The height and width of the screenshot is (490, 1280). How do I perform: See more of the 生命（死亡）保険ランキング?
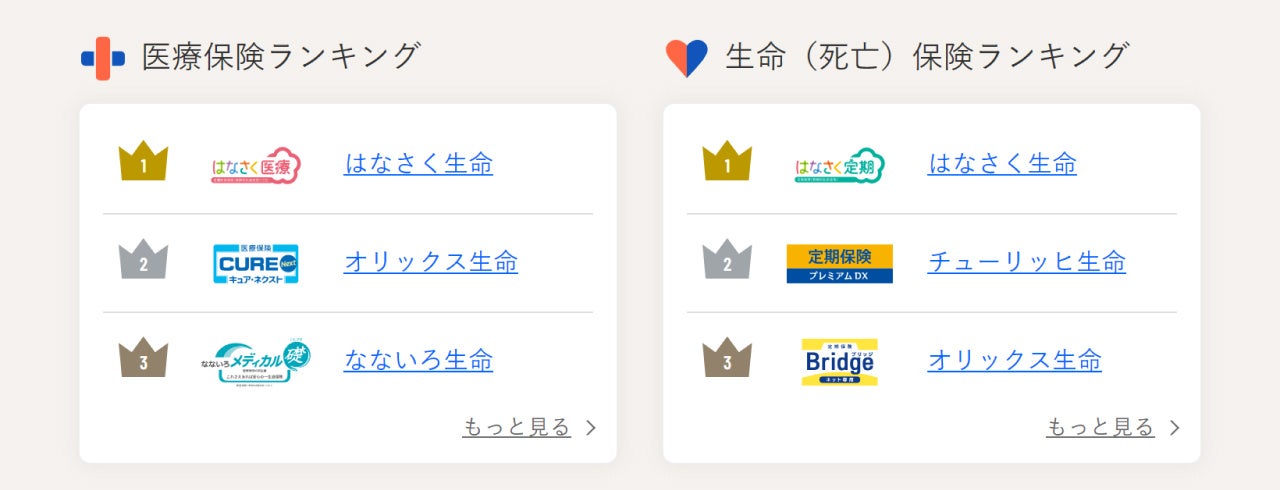[x=1101, y=428]
